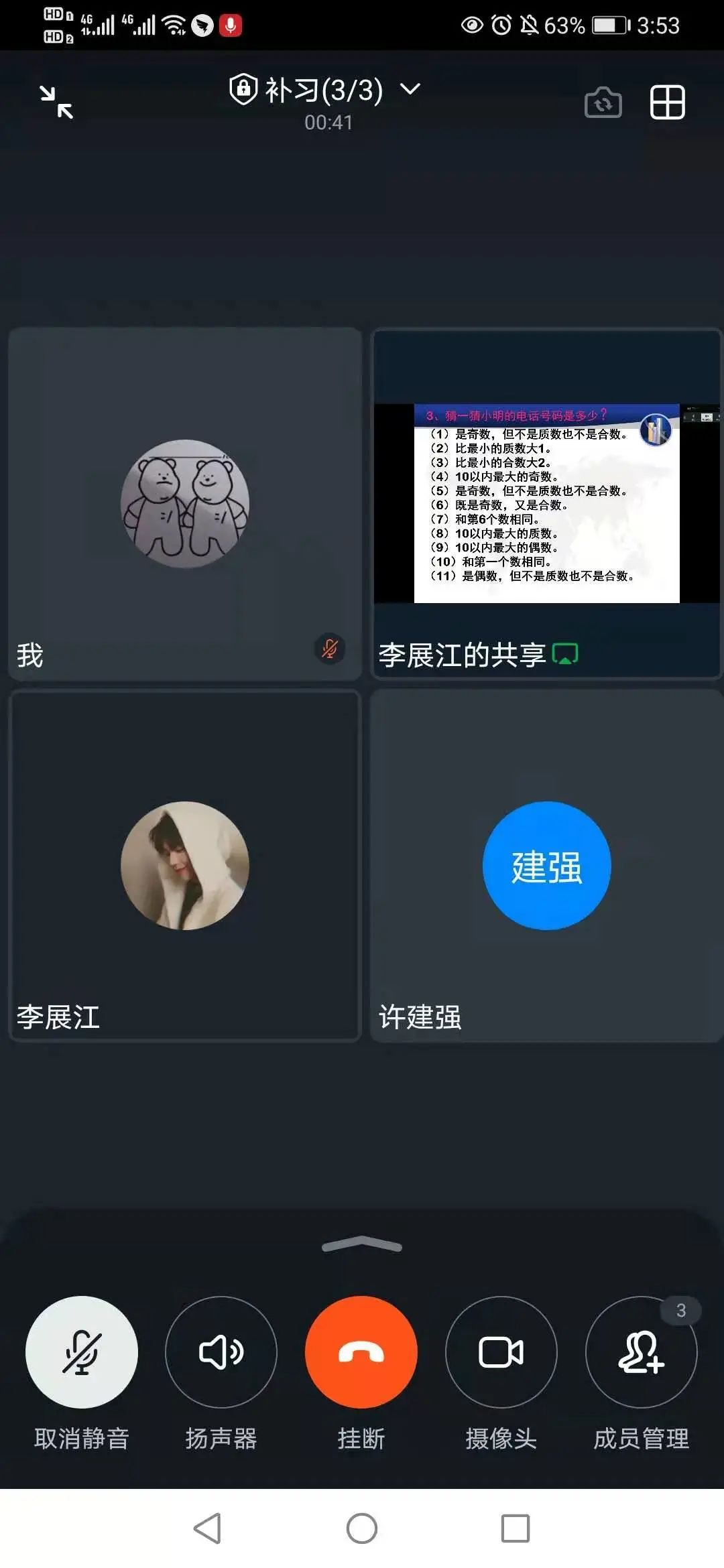The height and width of the screenshot is (1568, 724).
Task: Unmute via the 取消静音 button
Action: coord(82,1352)
